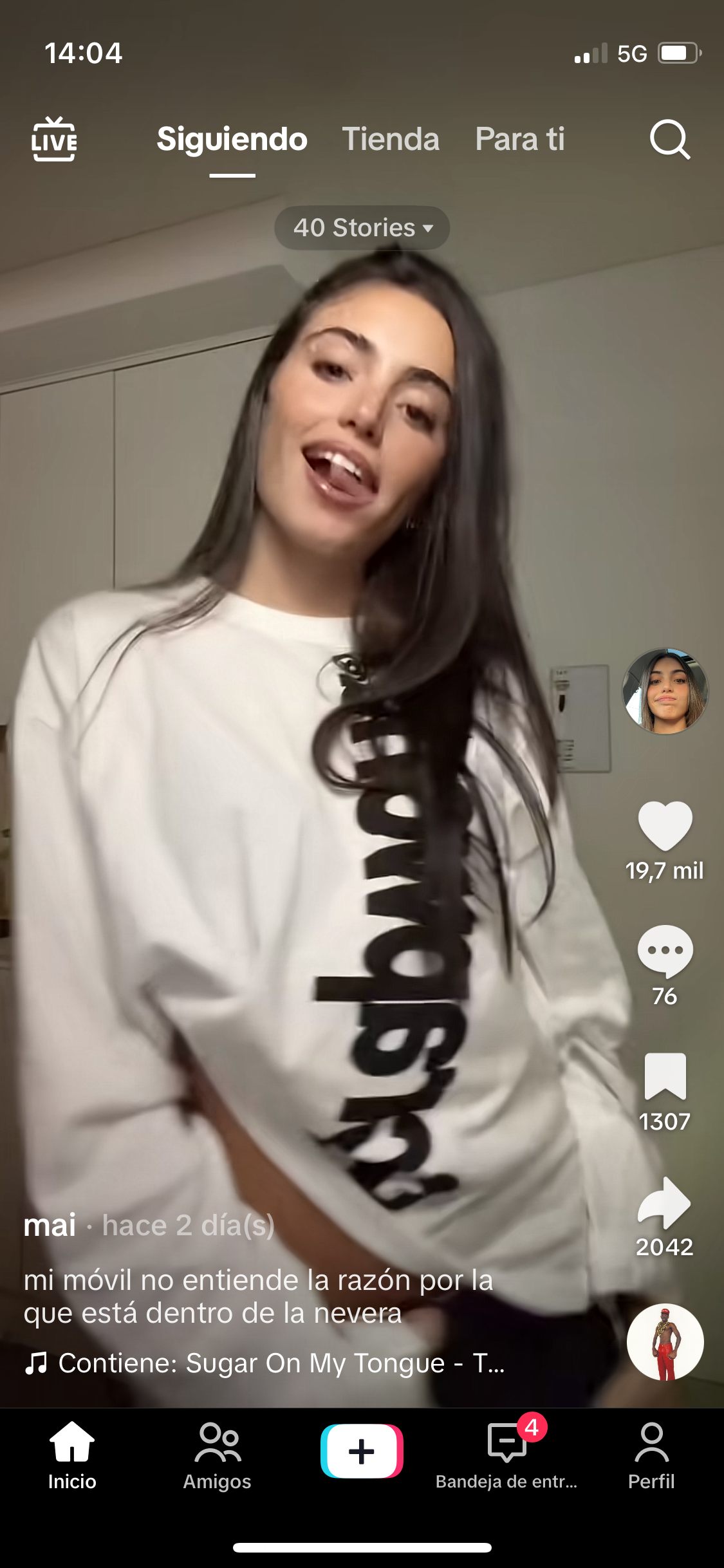This screenshot has width=724, height=1568.
Task: Expand the 40 Stories dropdown
Action: pyautogui.click(x=362, y=228)
